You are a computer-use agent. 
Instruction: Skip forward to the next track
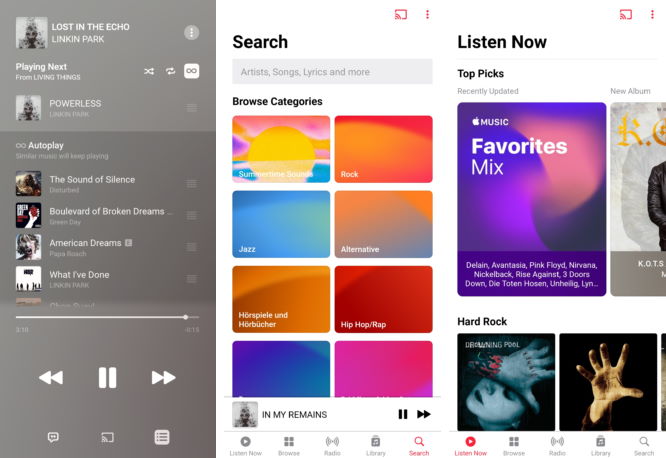click(163, 377)
